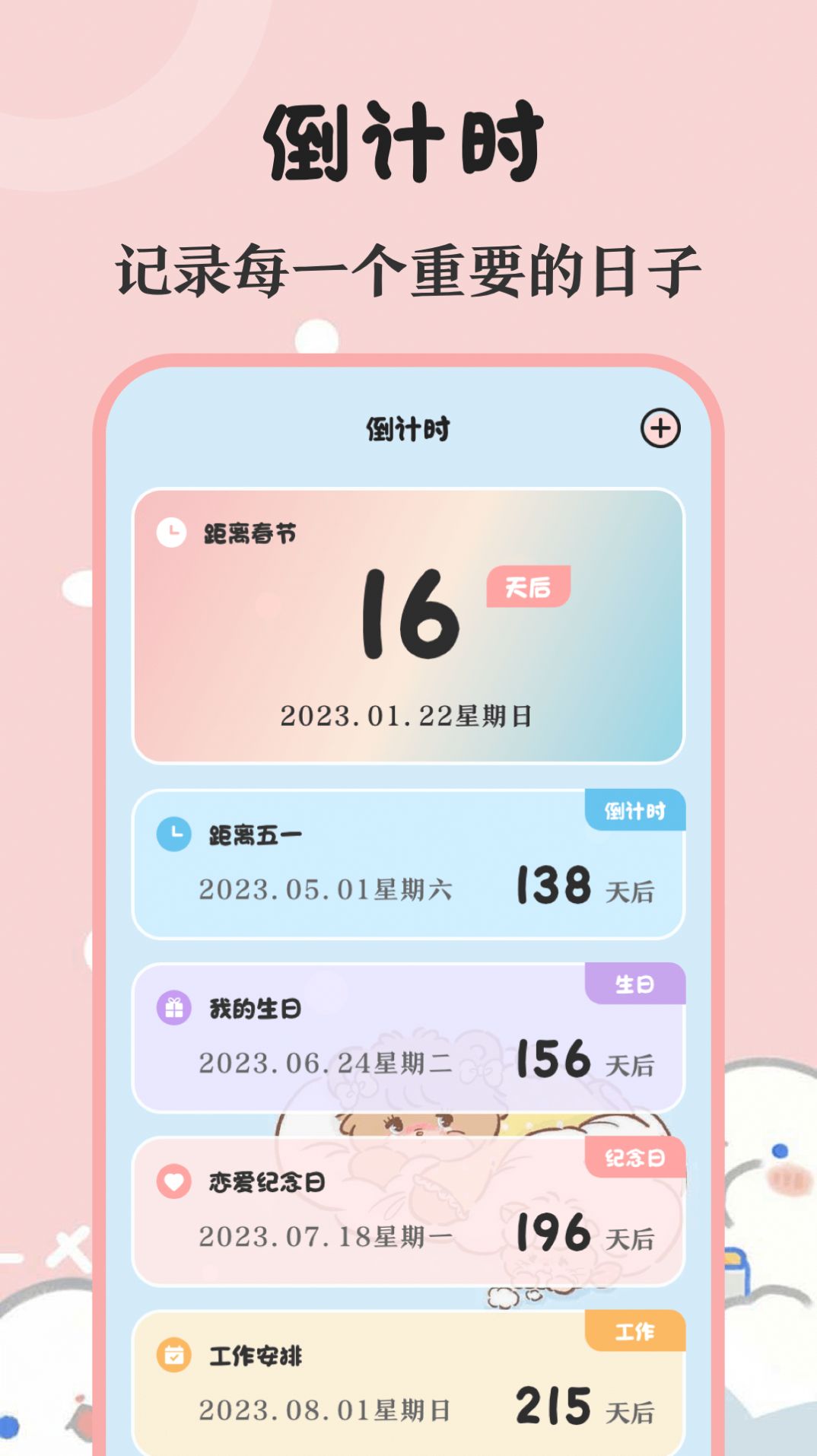Select the clock icon beside 距离五一
817x1456 pixels.
(x=173, y=834)
